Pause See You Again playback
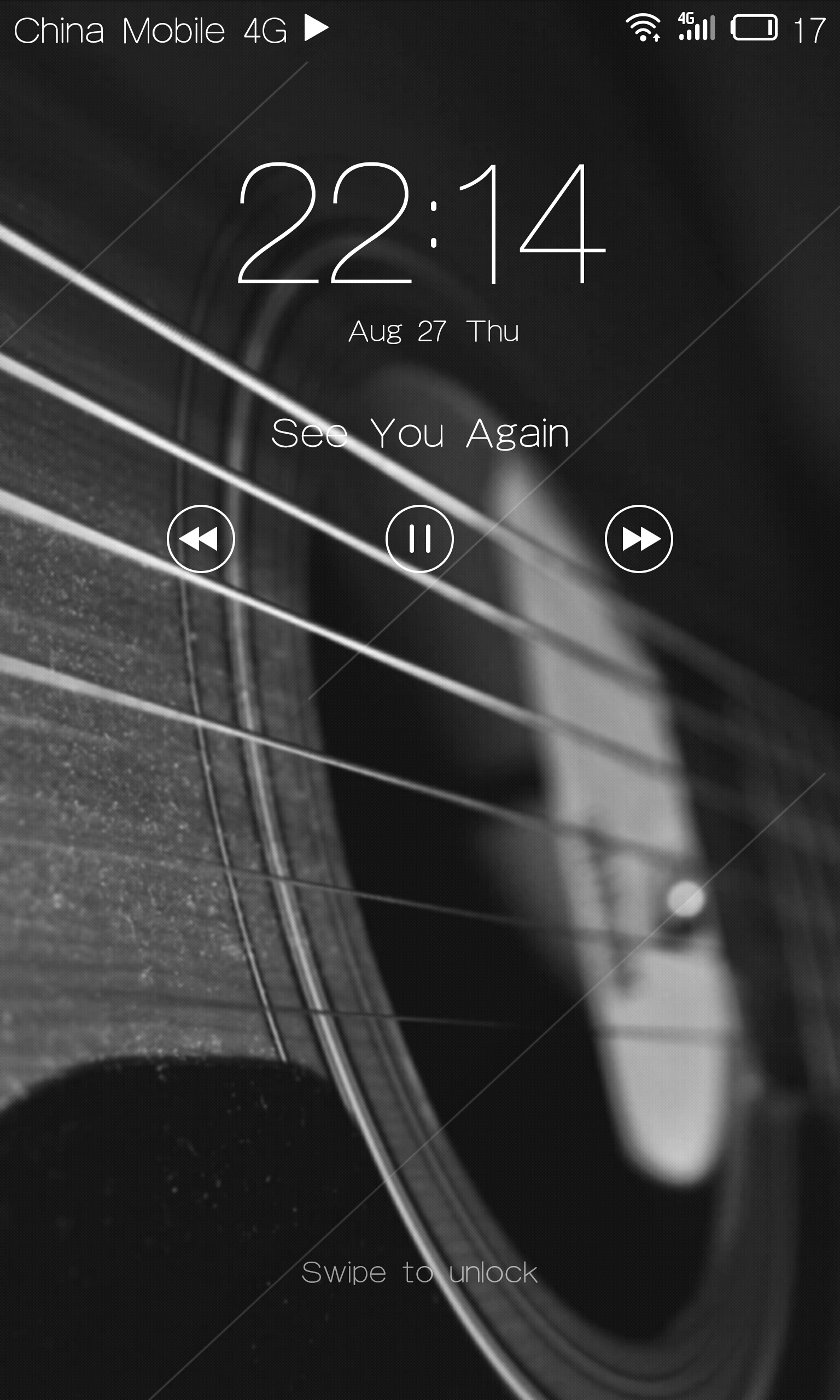 coord(419,539)
